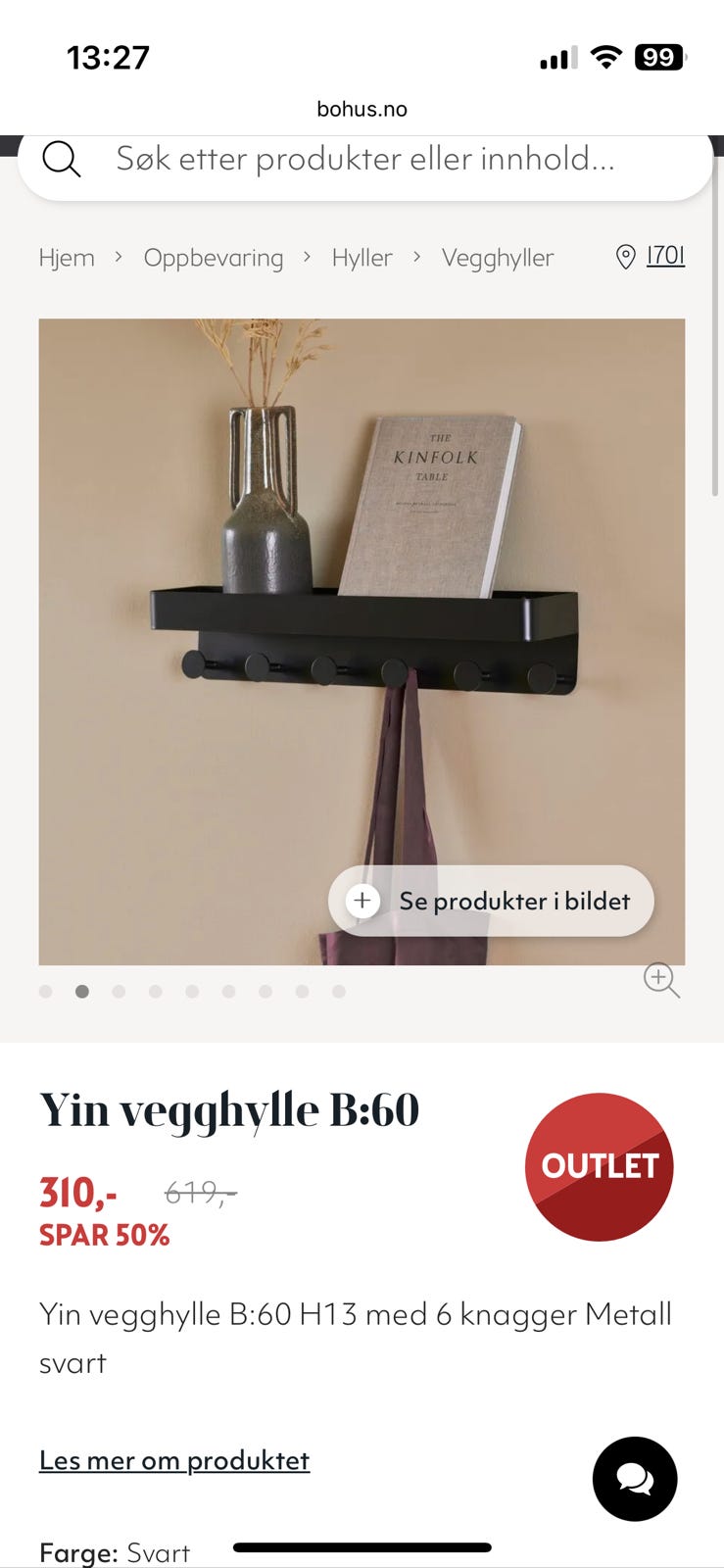The width and height of the screenshot is (724, 1568).
Task: Select the second carousel dot
Action: (x=82, y=991)
